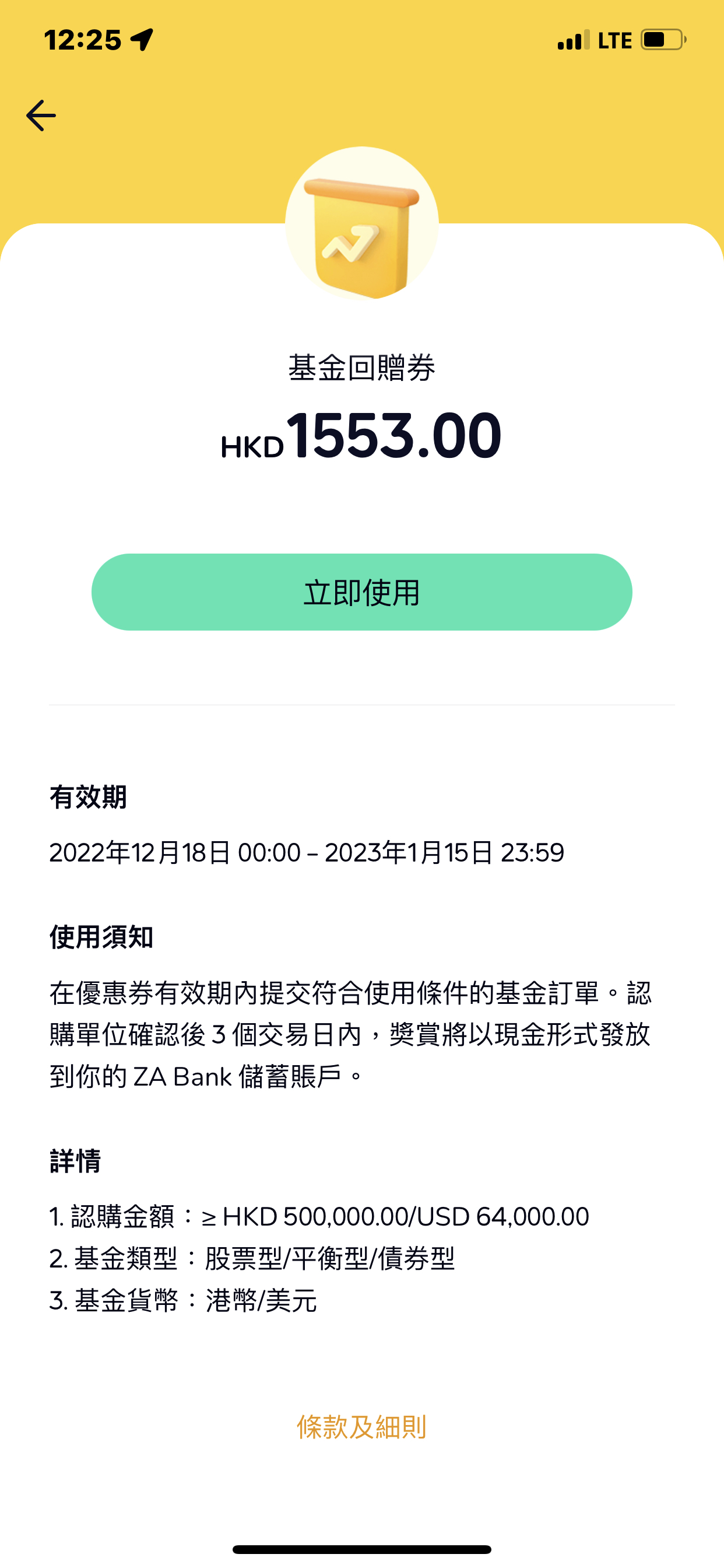Tap the LTE network indicator
Screen dimensions: 724x1568
pos(614,39)
